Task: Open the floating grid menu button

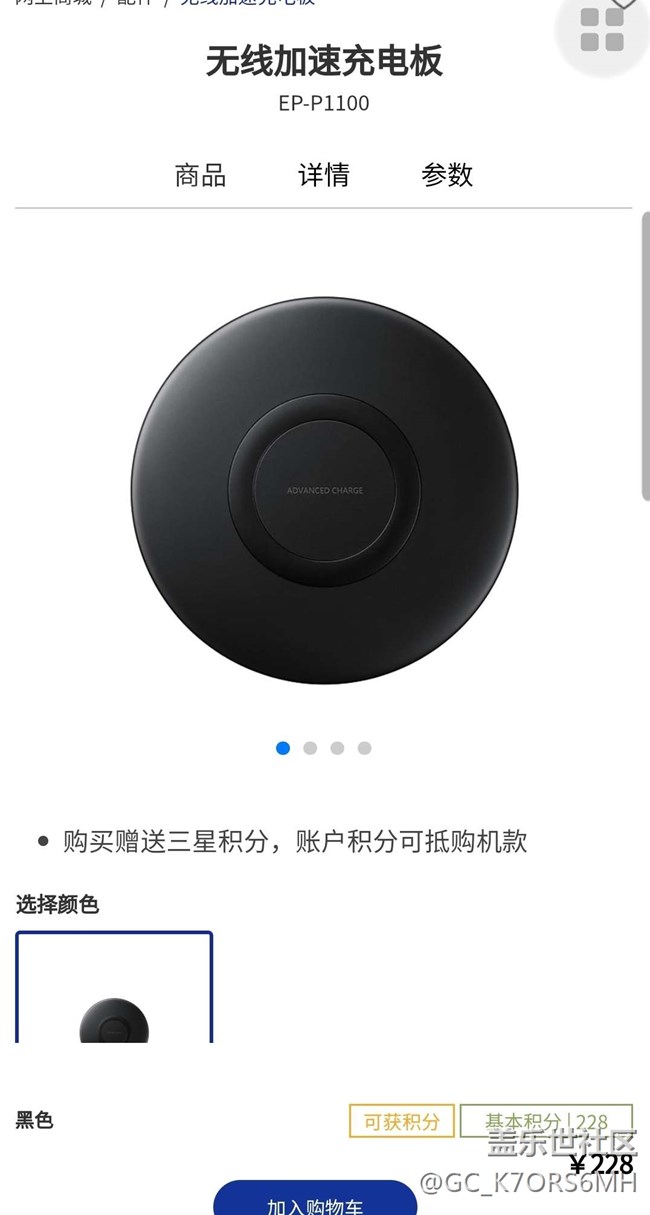Action: click(x=602, y=30)
